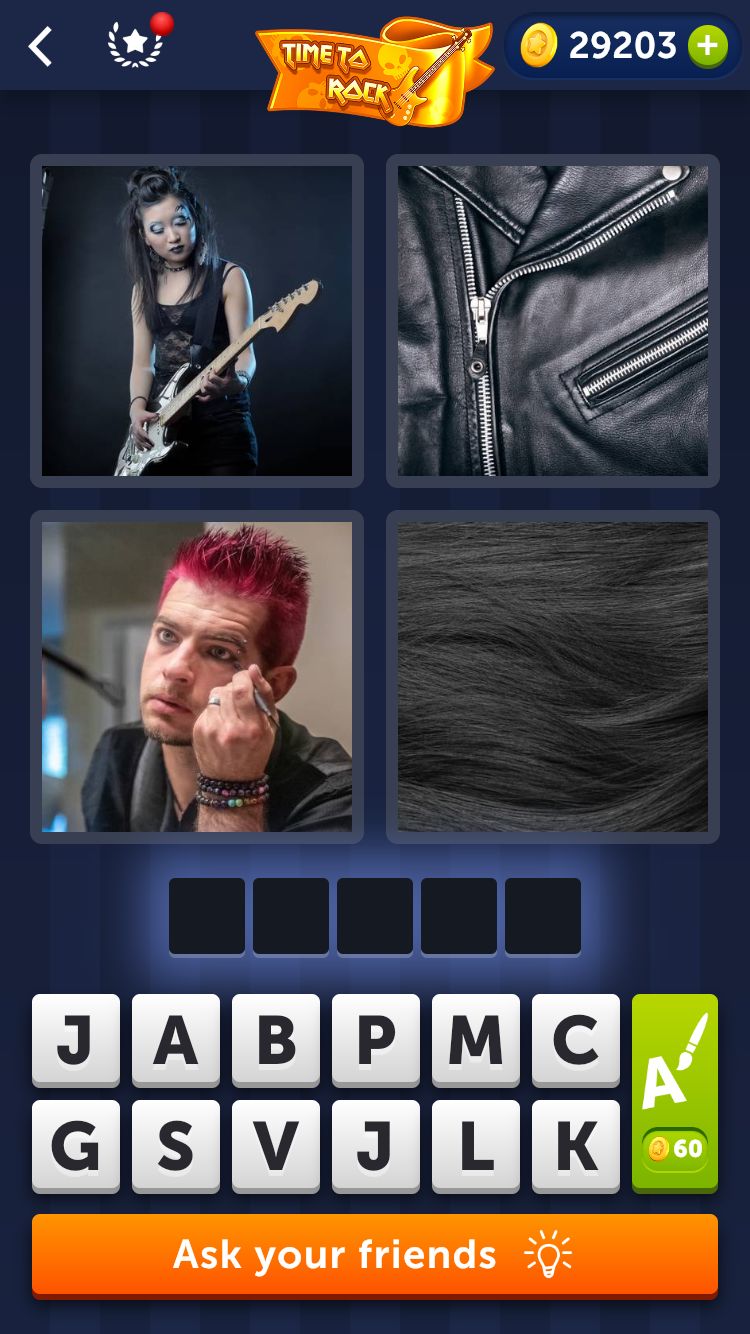Image resolution: width=750 pixels, height=1334 pixels.
Task: Go back with the arrow icon
Action: click(x=40, y=46)
